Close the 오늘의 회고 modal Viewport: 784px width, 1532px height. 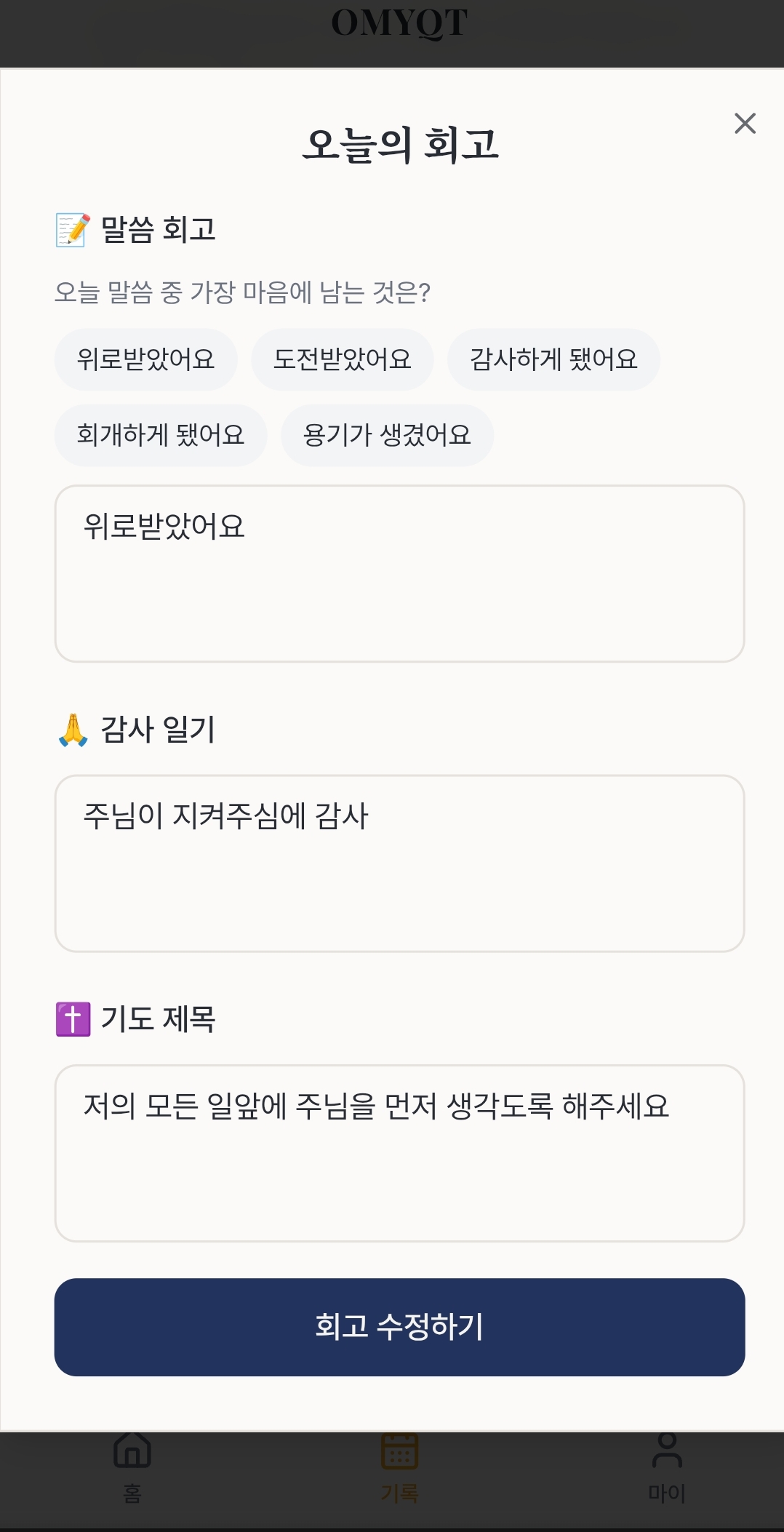point(745,123)
